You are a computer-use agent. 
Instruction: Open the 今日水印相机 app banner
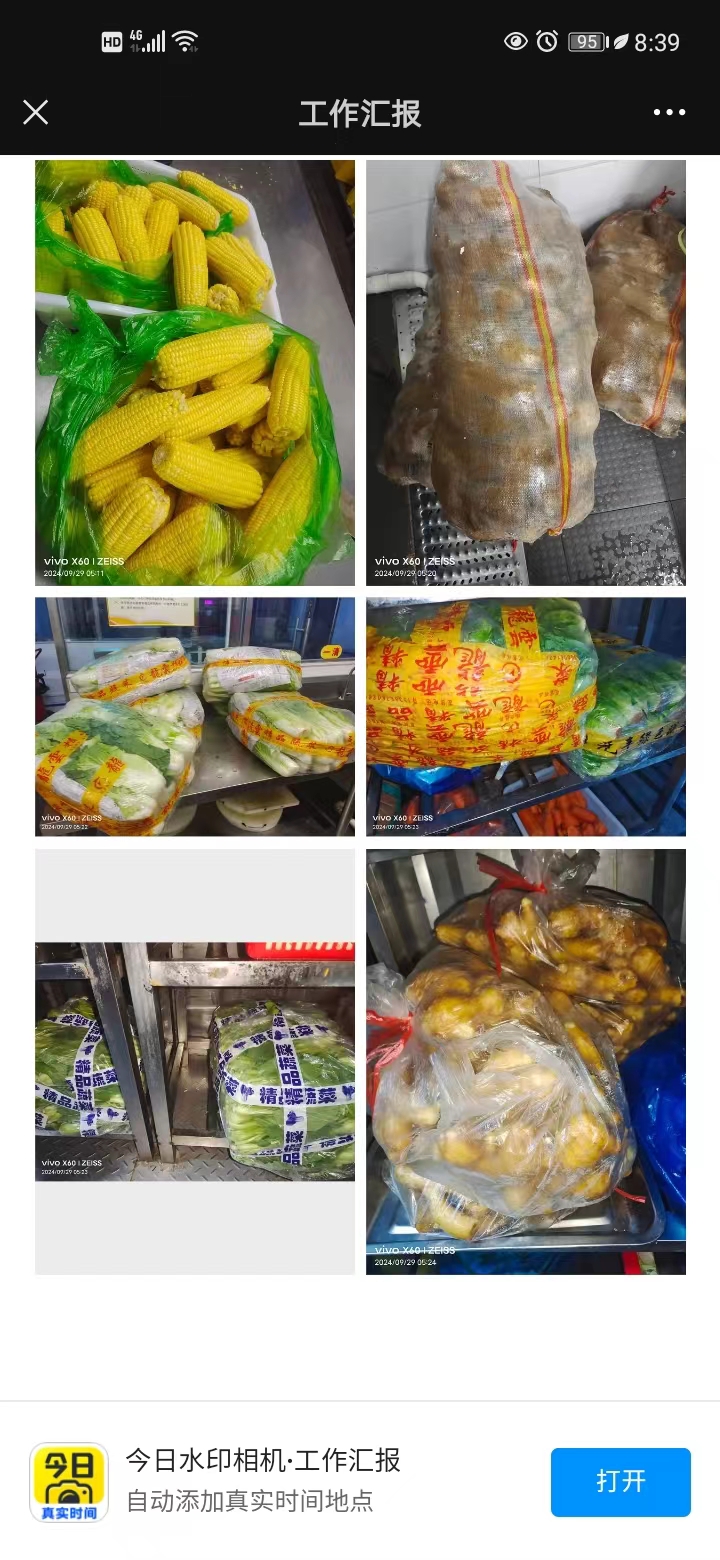[x=262, y=1480]
